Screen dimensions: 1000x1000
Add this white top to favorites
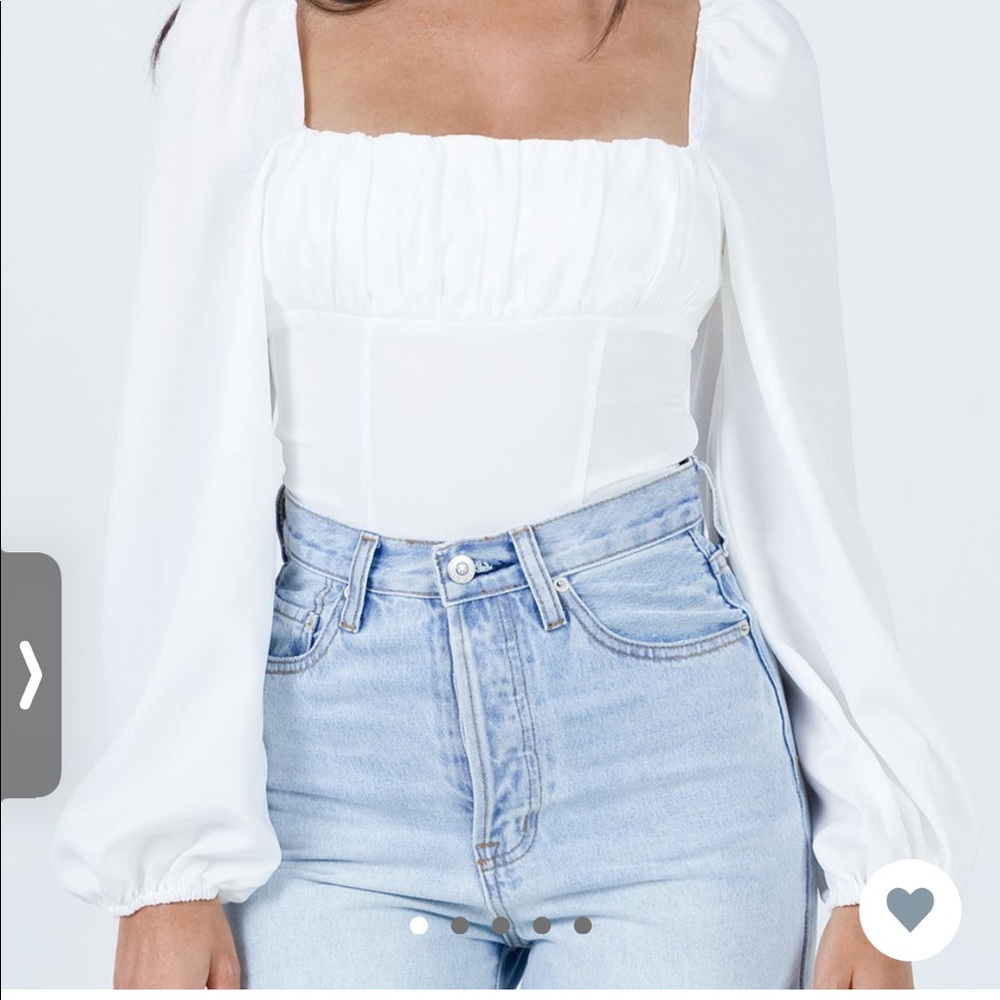910,909
